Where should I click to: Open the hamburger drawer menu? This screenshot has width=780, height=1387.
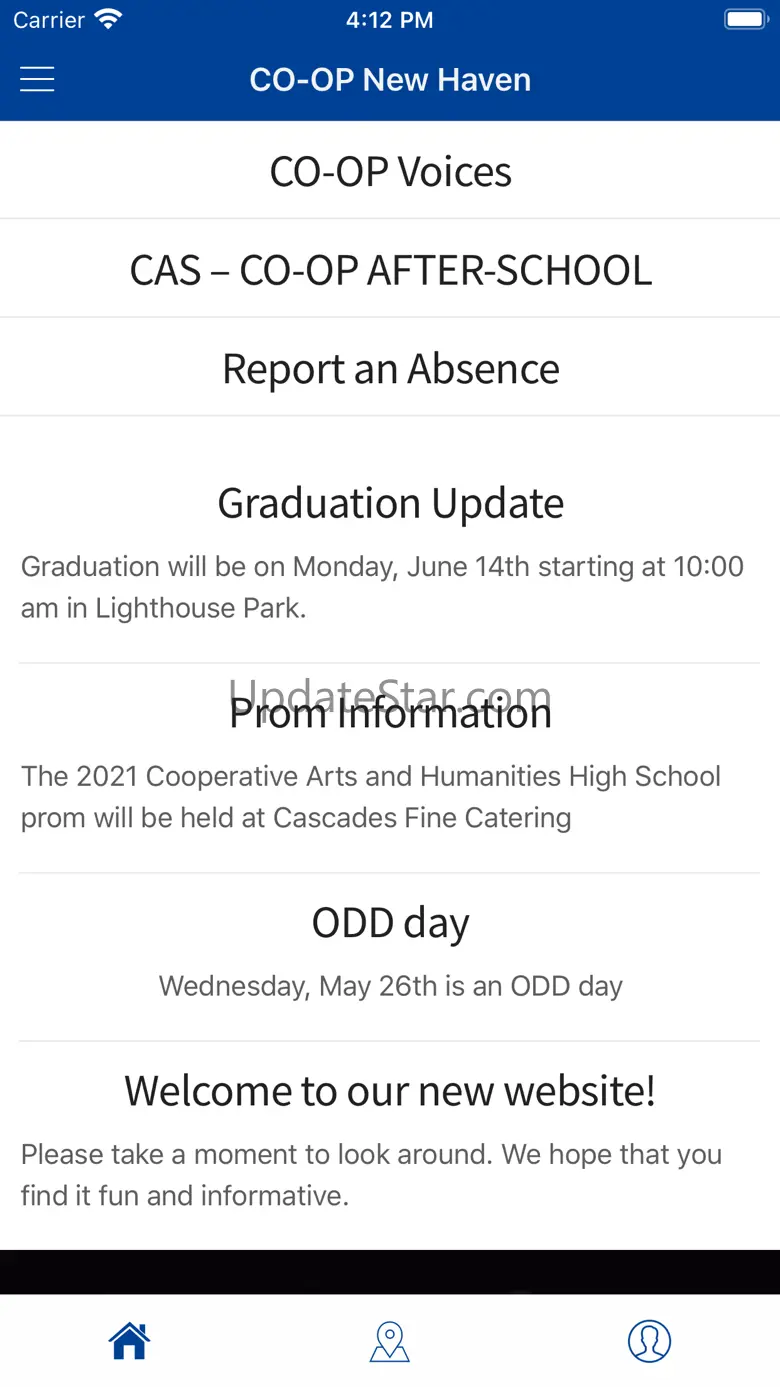pyautogui.click(x=37, y=80)
